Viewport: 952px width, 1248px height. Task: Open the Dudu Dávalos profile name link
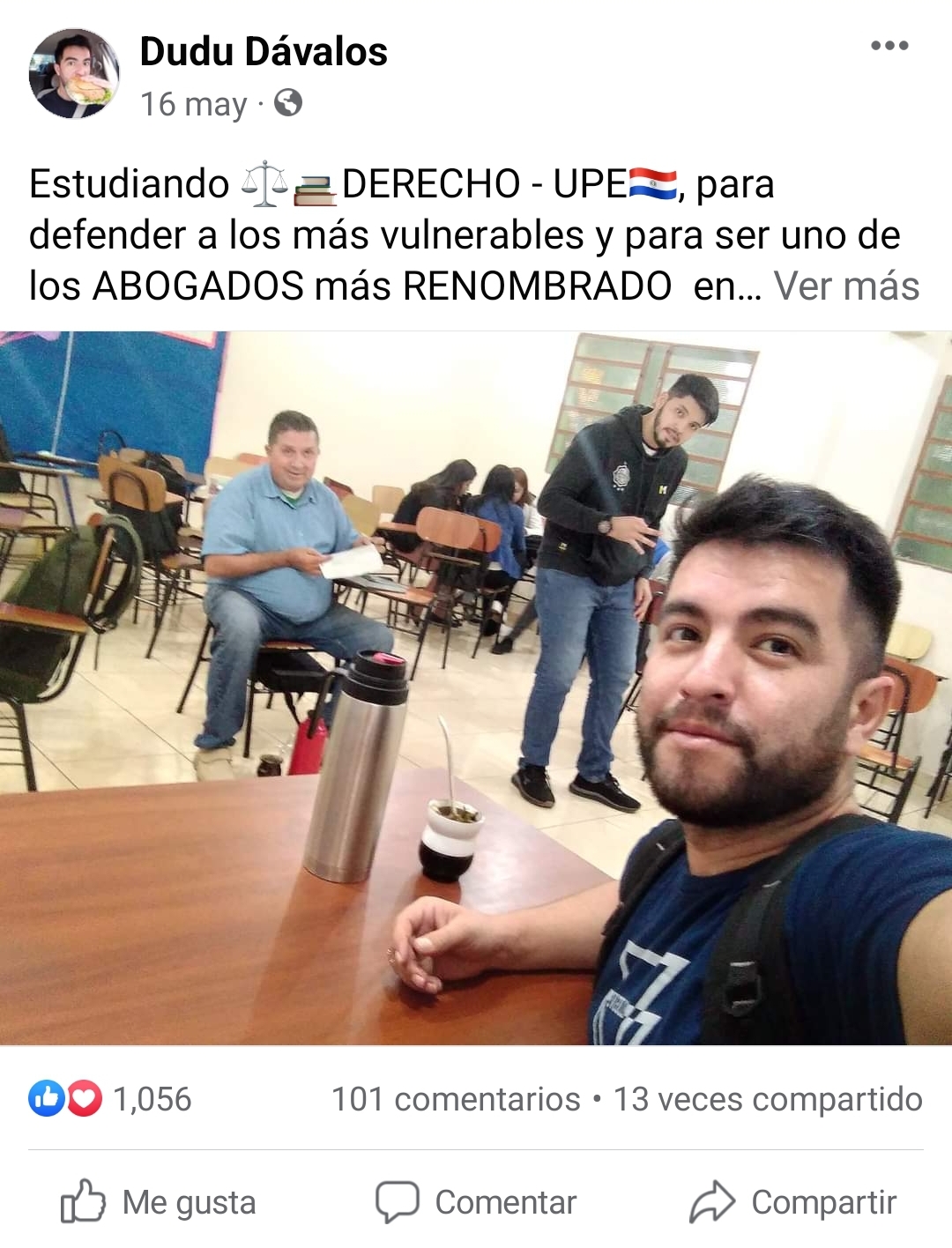264,52
